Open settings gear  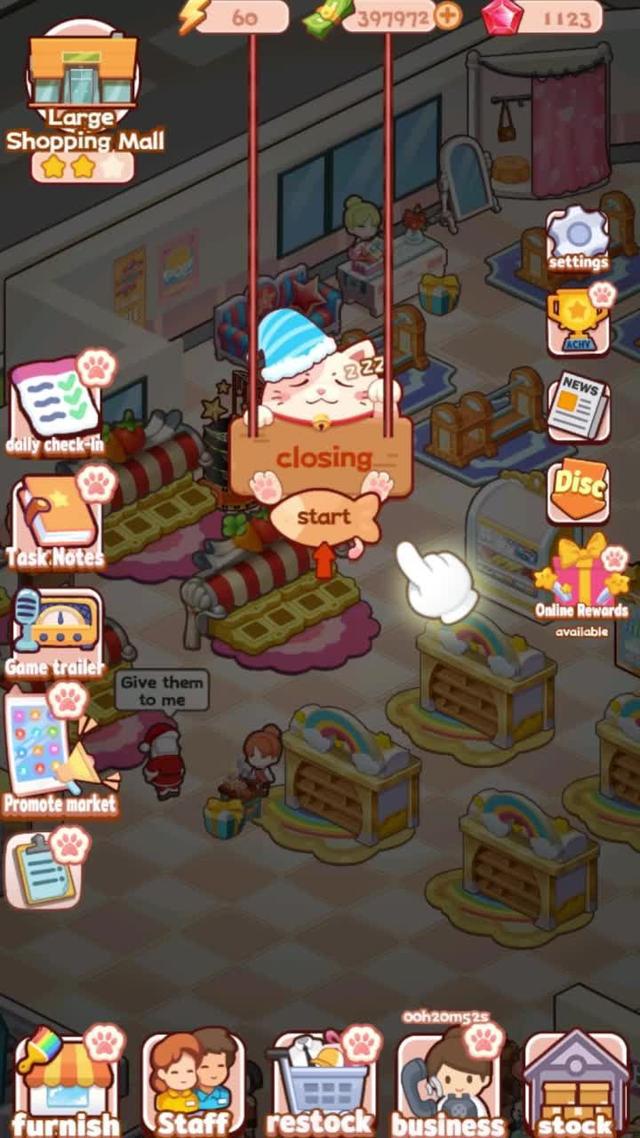pos(578,238)
